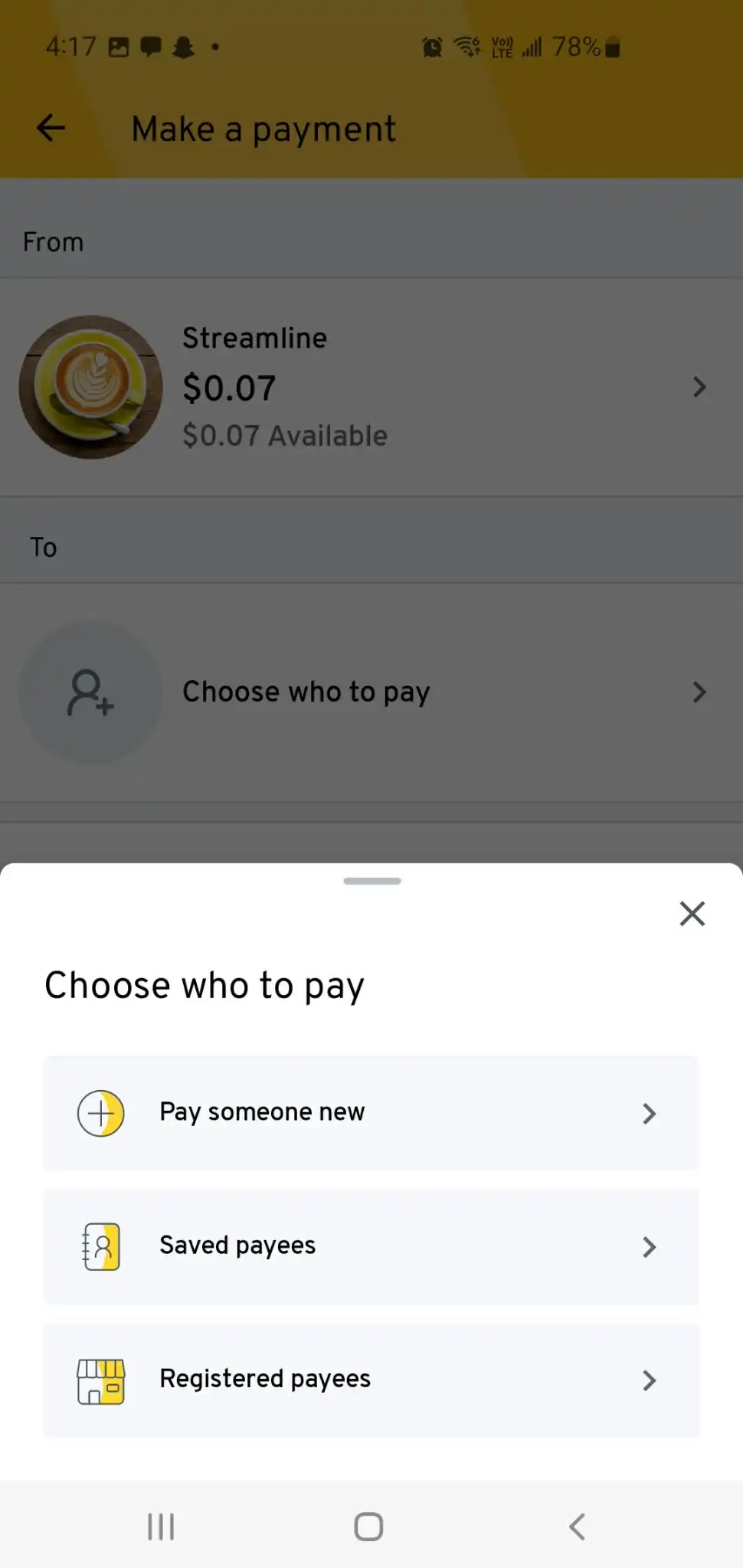This screenshot has width=743, height=1568.
Task: Tap the add-person icon next to Choose who to pay
Action: [x=90, y=692]
